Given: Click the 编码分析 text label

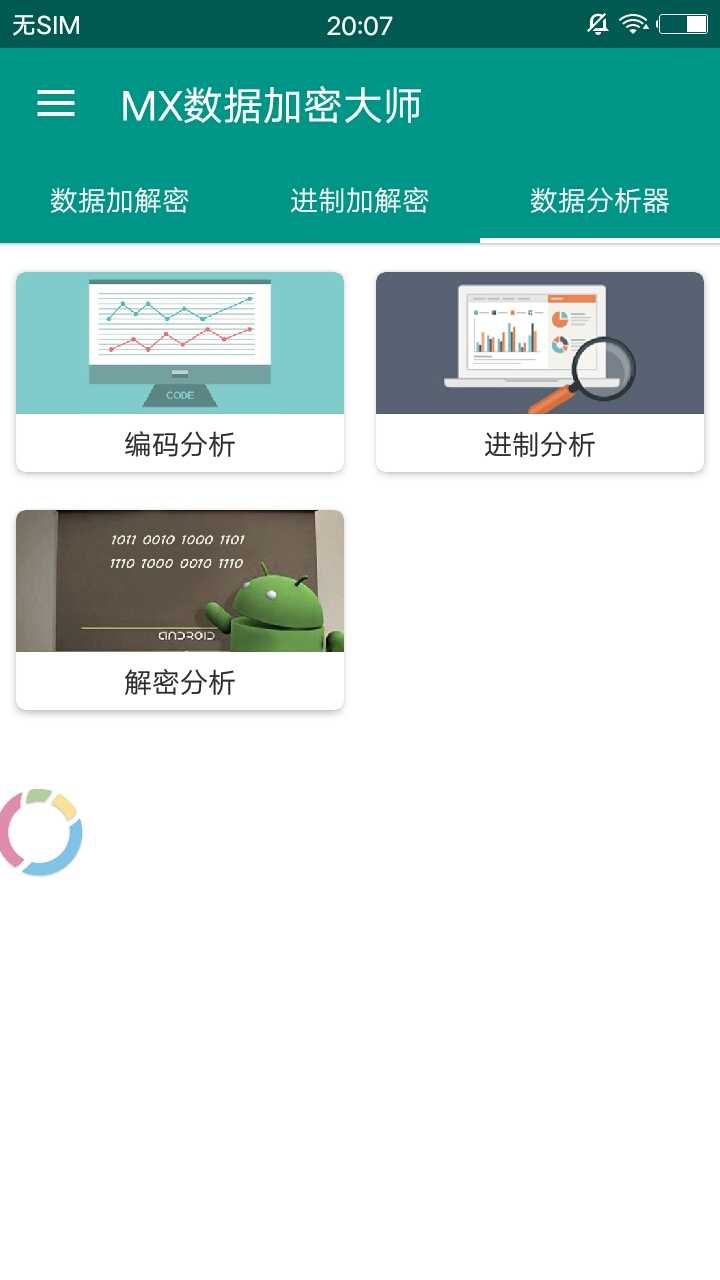Looking at the screenshot, I should pos(180,444).
